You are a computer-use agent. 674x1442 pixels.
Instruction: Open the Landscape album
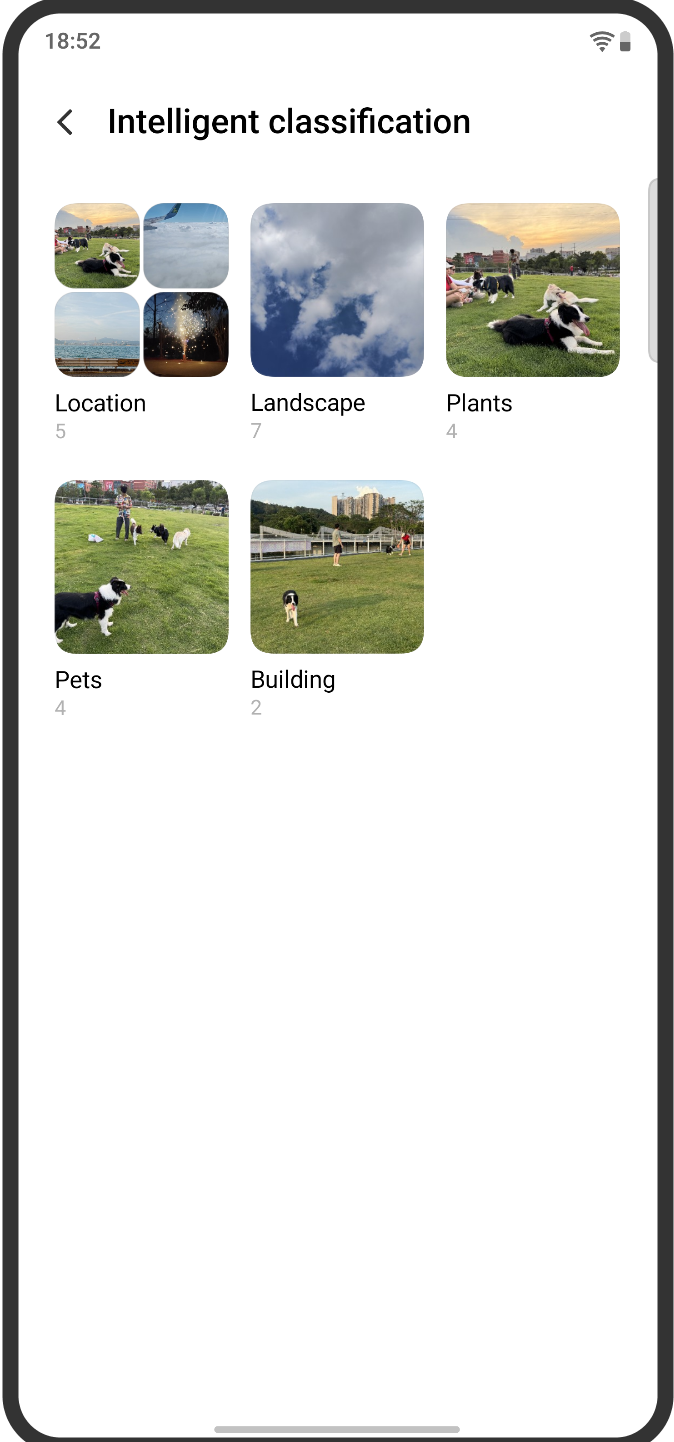337,290
